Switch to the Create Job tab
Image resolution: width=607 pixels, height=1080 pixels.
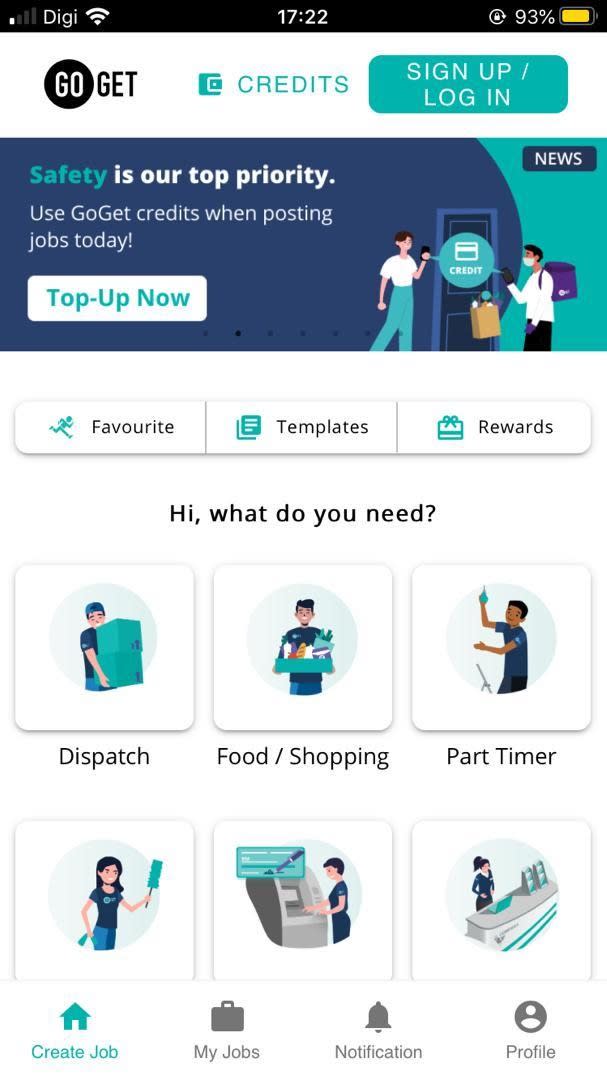point(75,1032)
